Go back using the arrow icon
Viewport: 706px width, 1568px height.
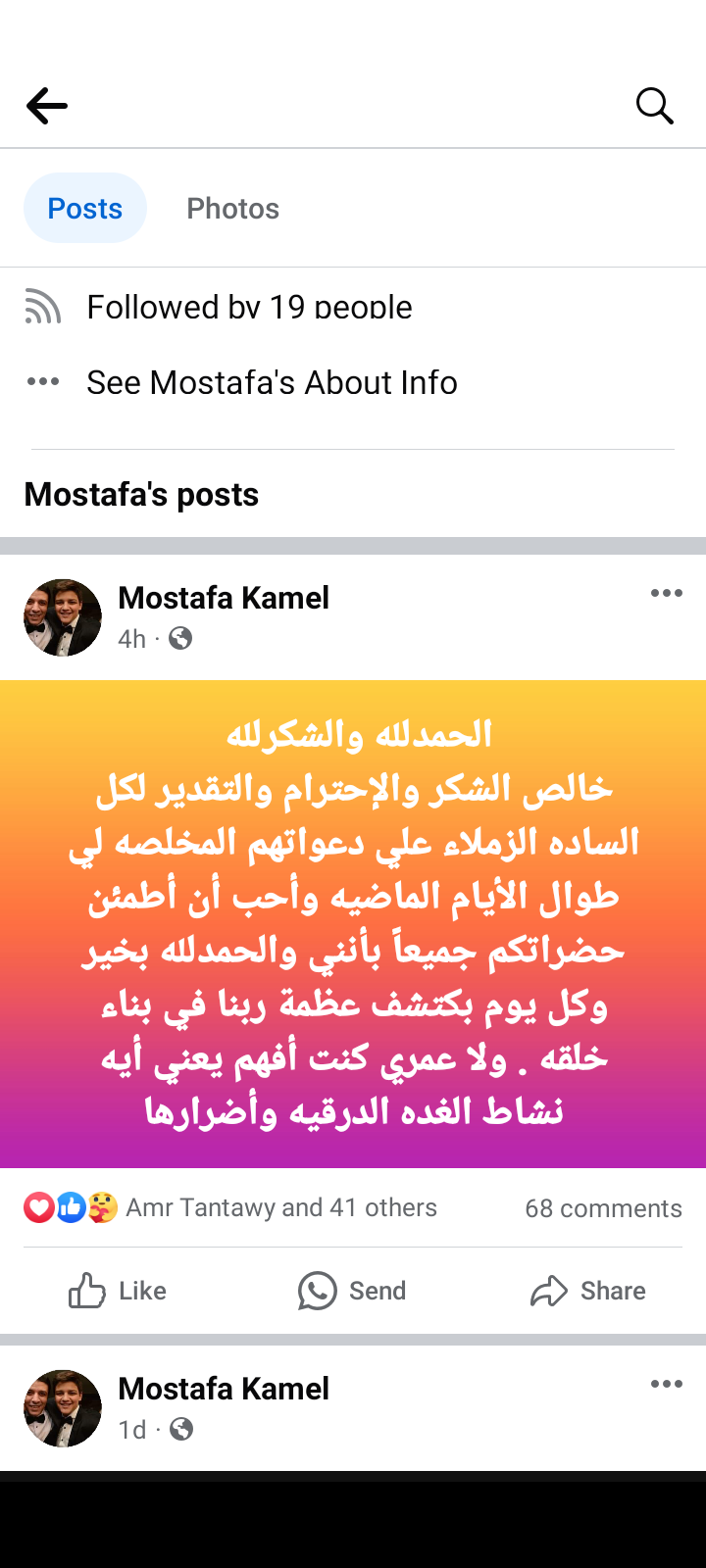click(x=47, y=106)
